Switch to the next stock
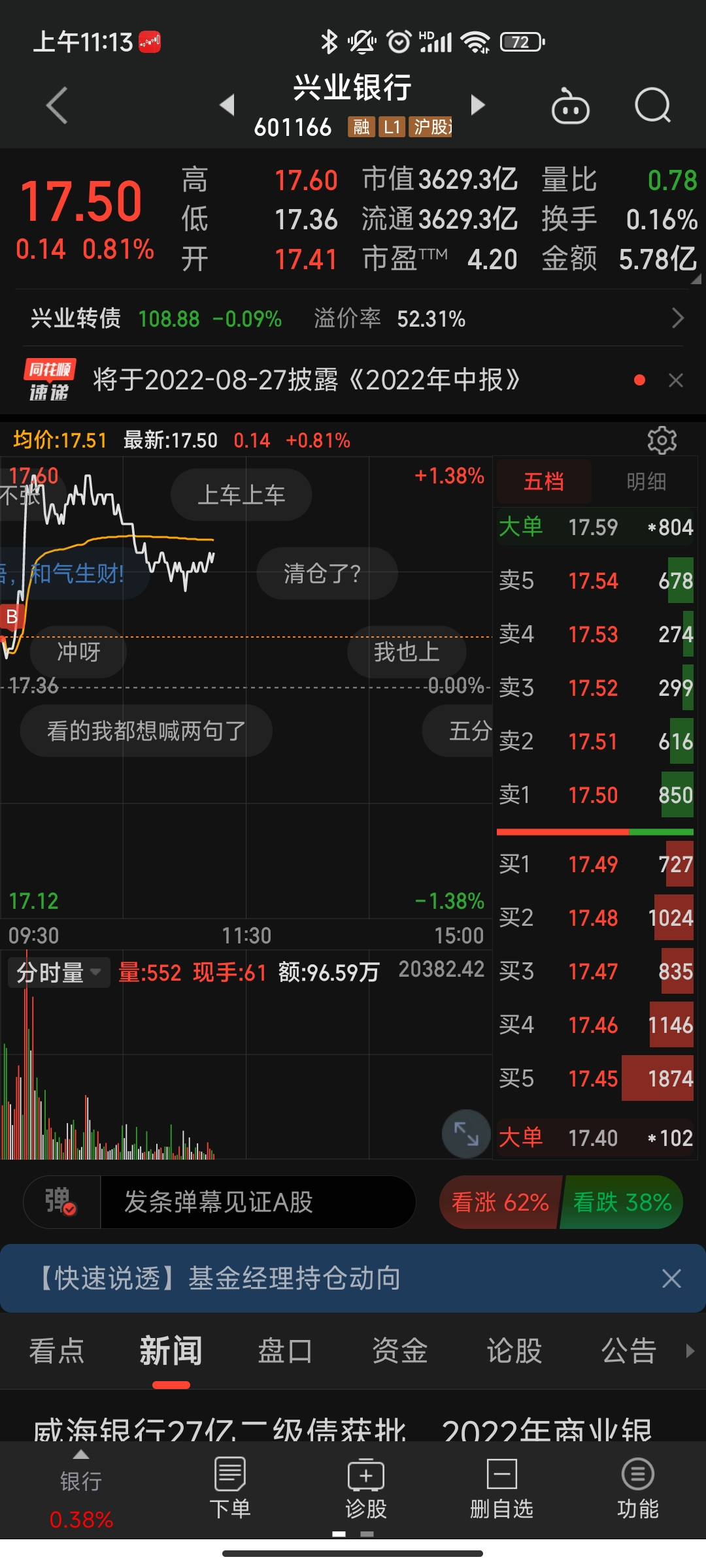 (478, 105)
